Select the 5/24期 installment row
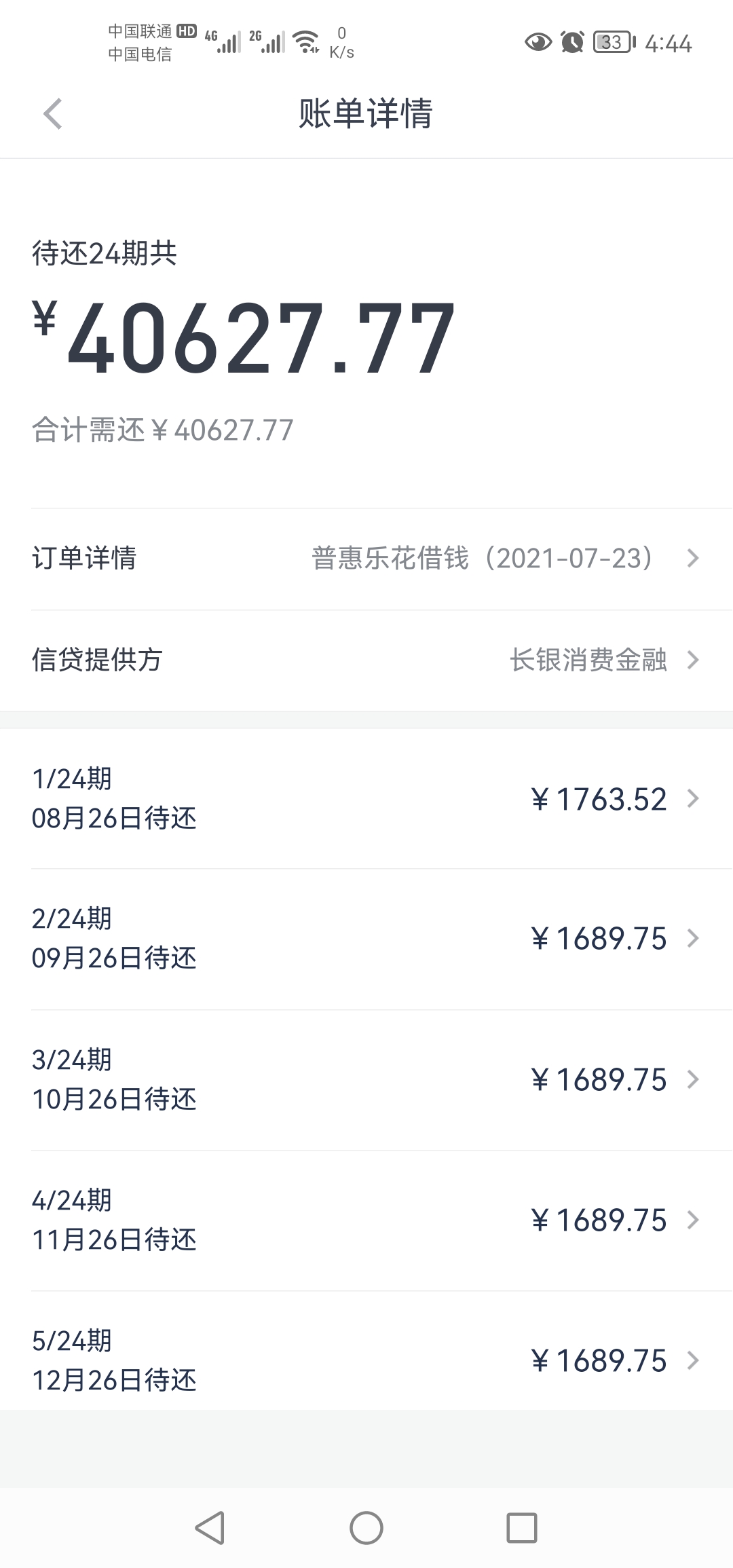Screen dimensions: 733x1568 (x=366, y=1360)
